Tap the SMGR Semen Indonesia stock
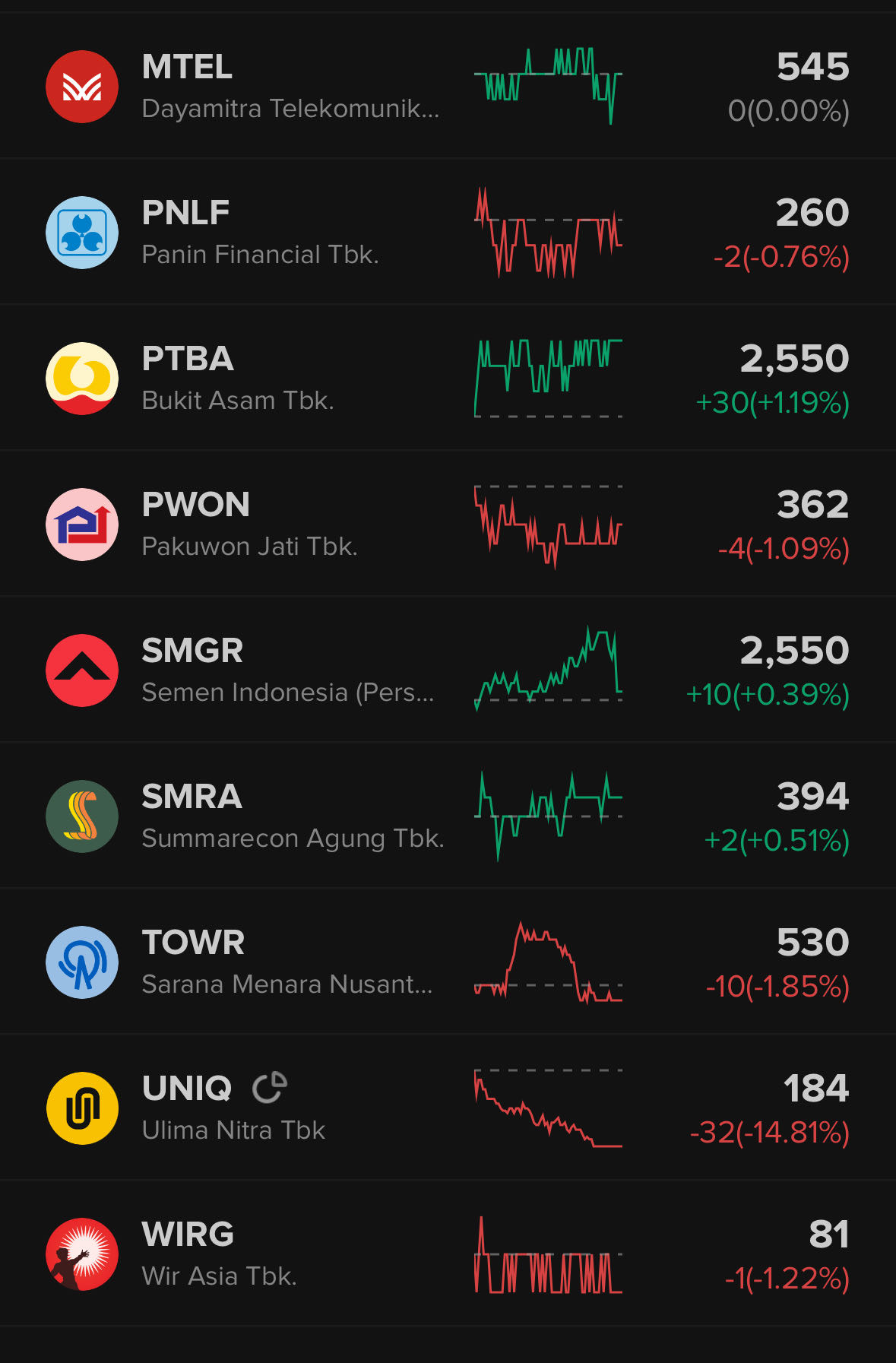The height and width of the screenshot is (1363, 896). 289,670
